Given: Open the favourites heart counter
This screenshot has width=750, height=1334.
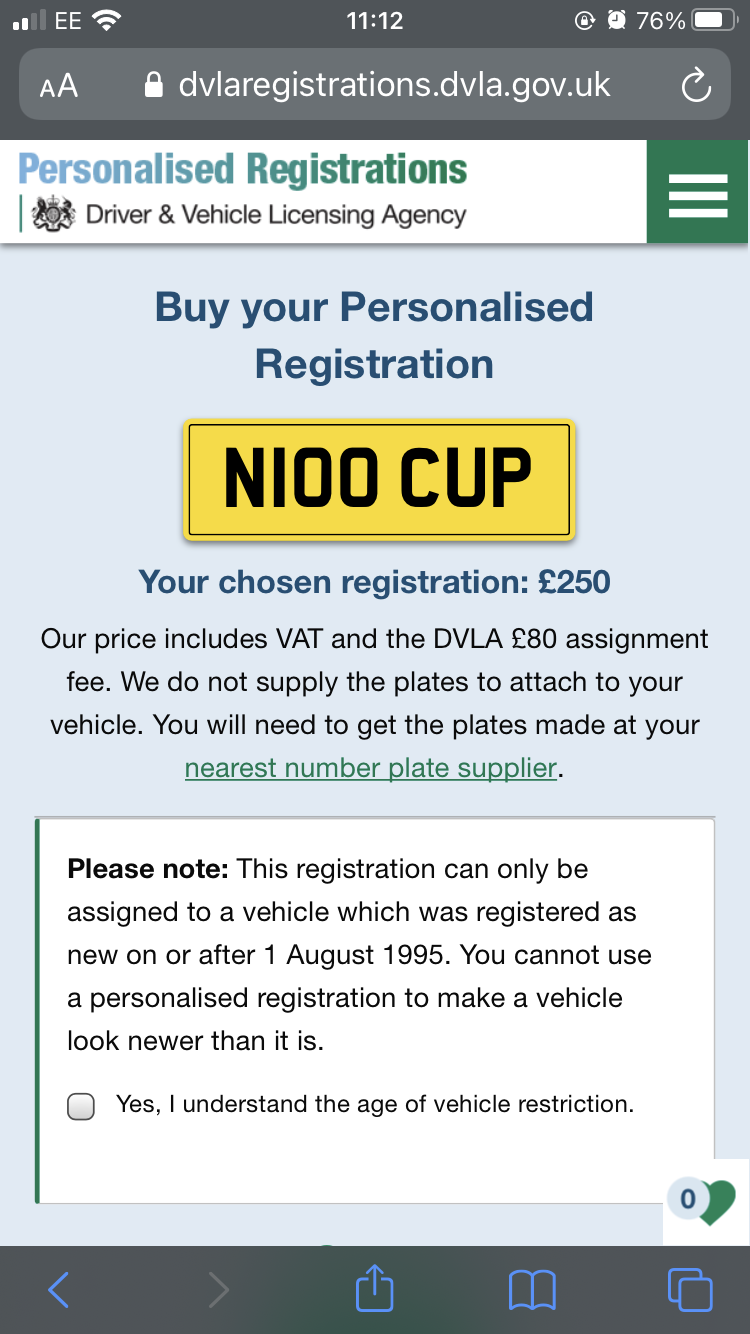Looking at the screenshot, I should (703, 1200).
